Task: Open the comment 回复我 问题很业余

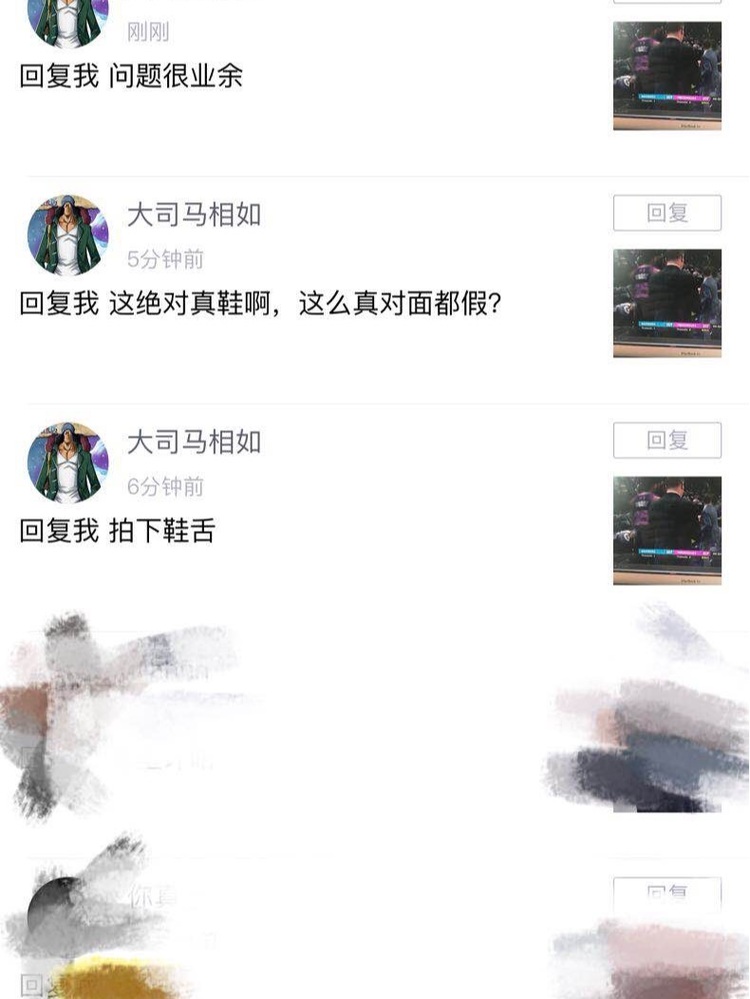Action: tap(131, 76)
